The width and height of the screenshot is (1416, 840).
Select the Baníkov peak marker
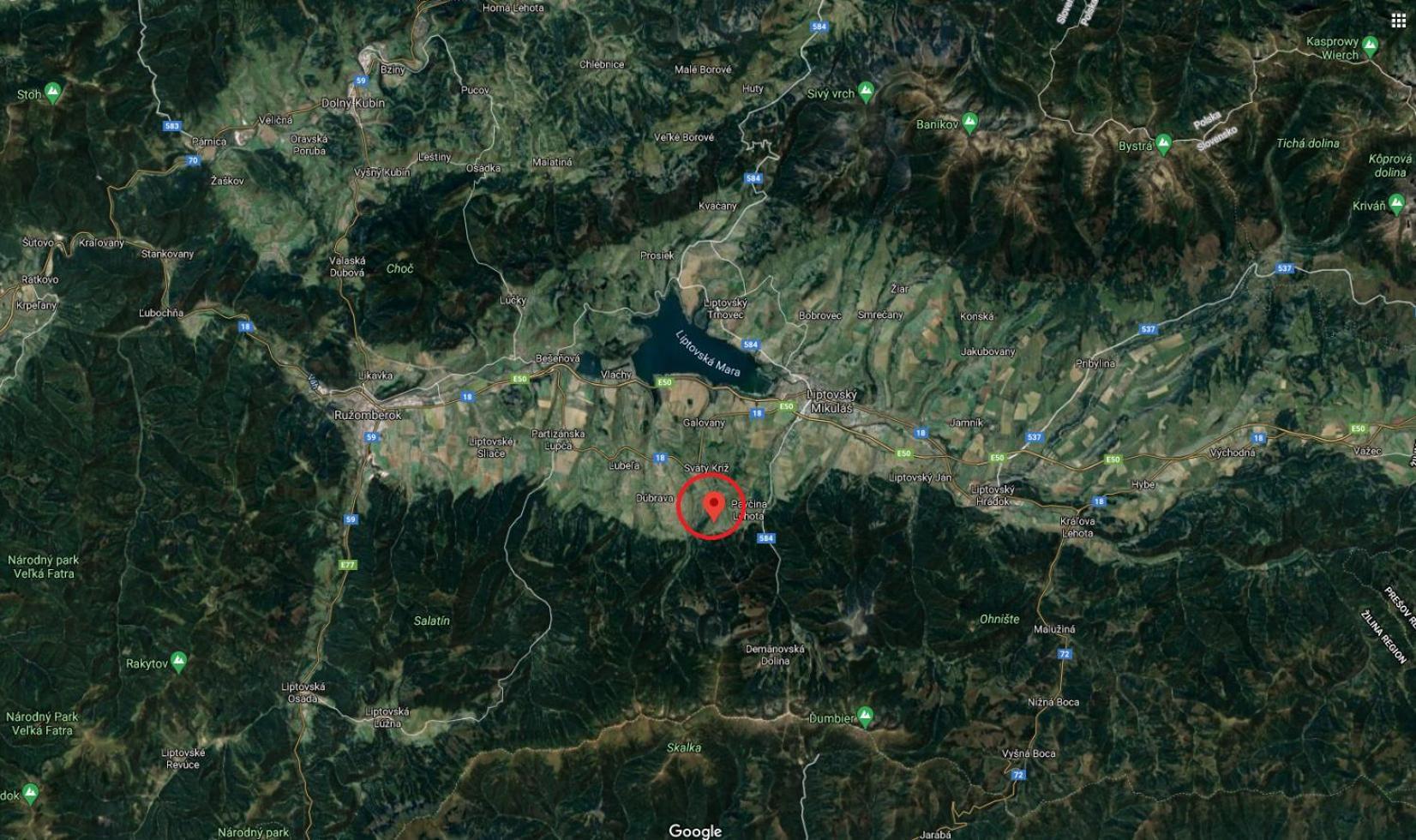click(969, 123)
